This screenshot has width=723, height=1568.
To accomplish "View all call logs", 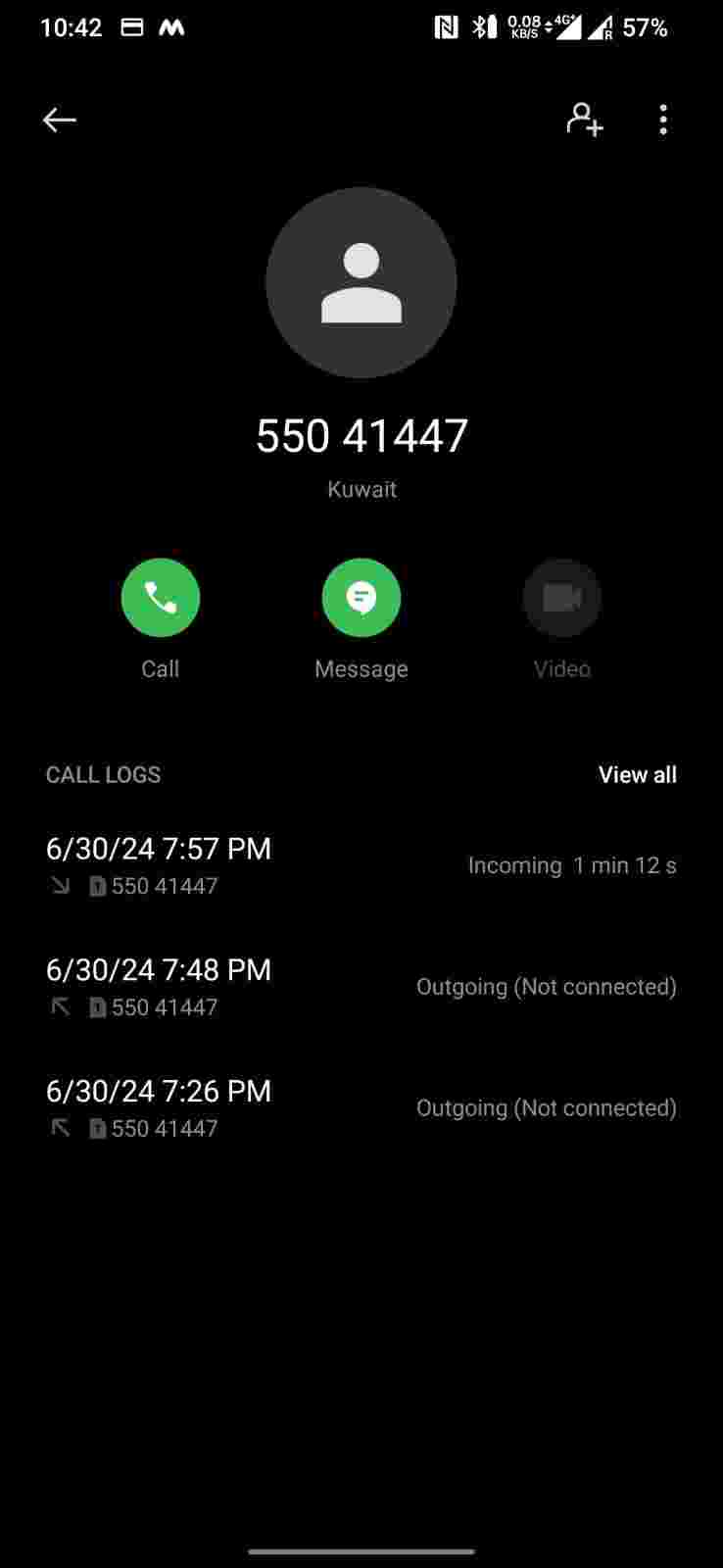I will (637, 774).
